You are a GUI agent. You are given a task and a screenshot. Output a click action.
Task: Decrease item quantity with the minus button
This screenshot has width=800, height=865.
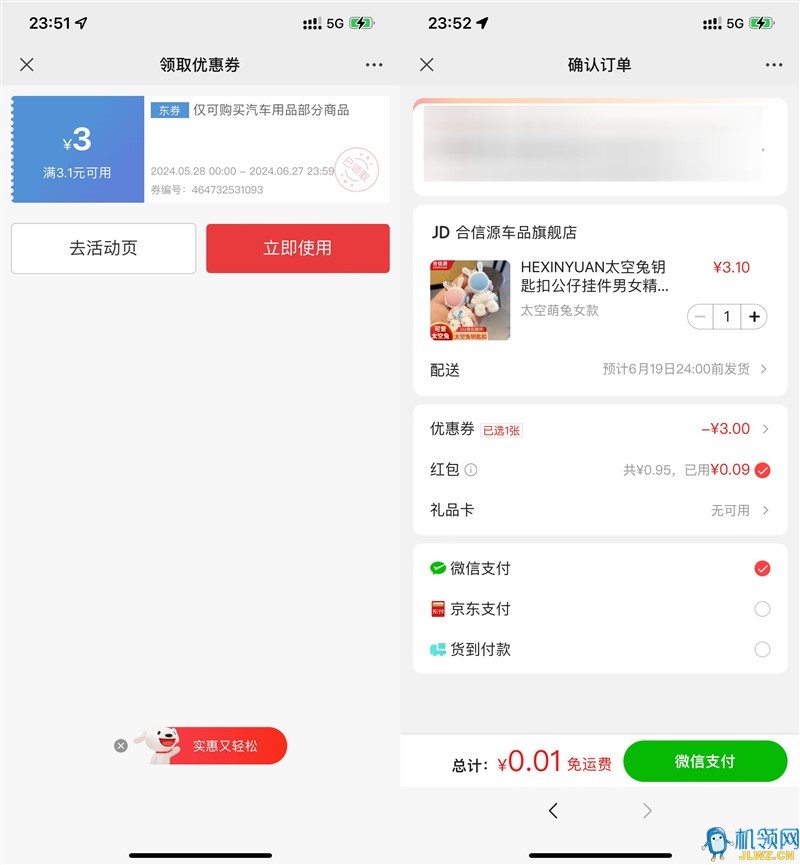700,317
